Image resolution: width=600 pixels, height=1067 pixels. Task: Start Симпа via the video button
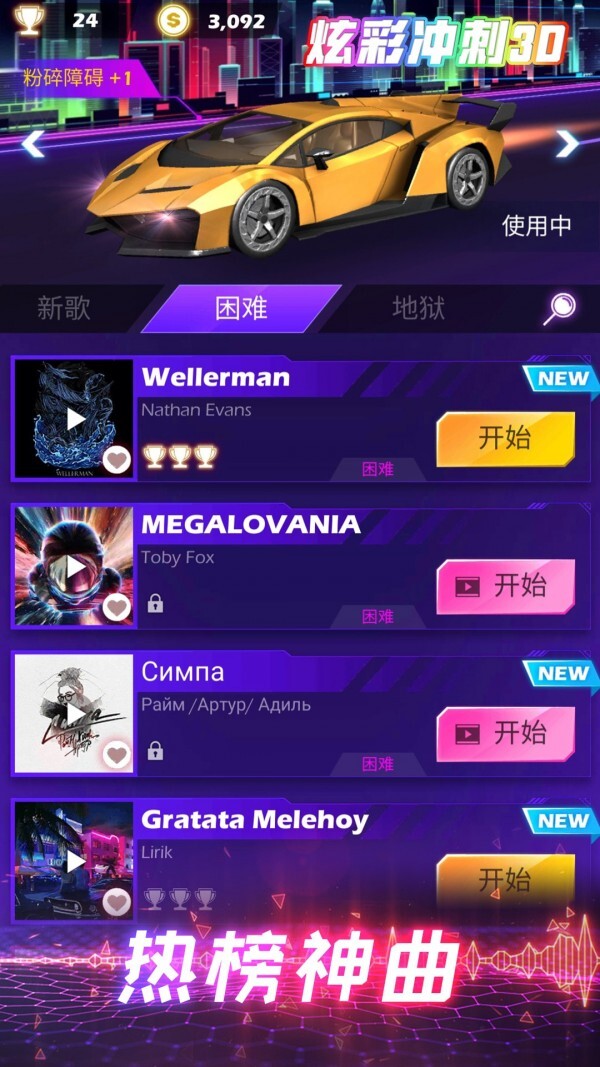[505, 733]
